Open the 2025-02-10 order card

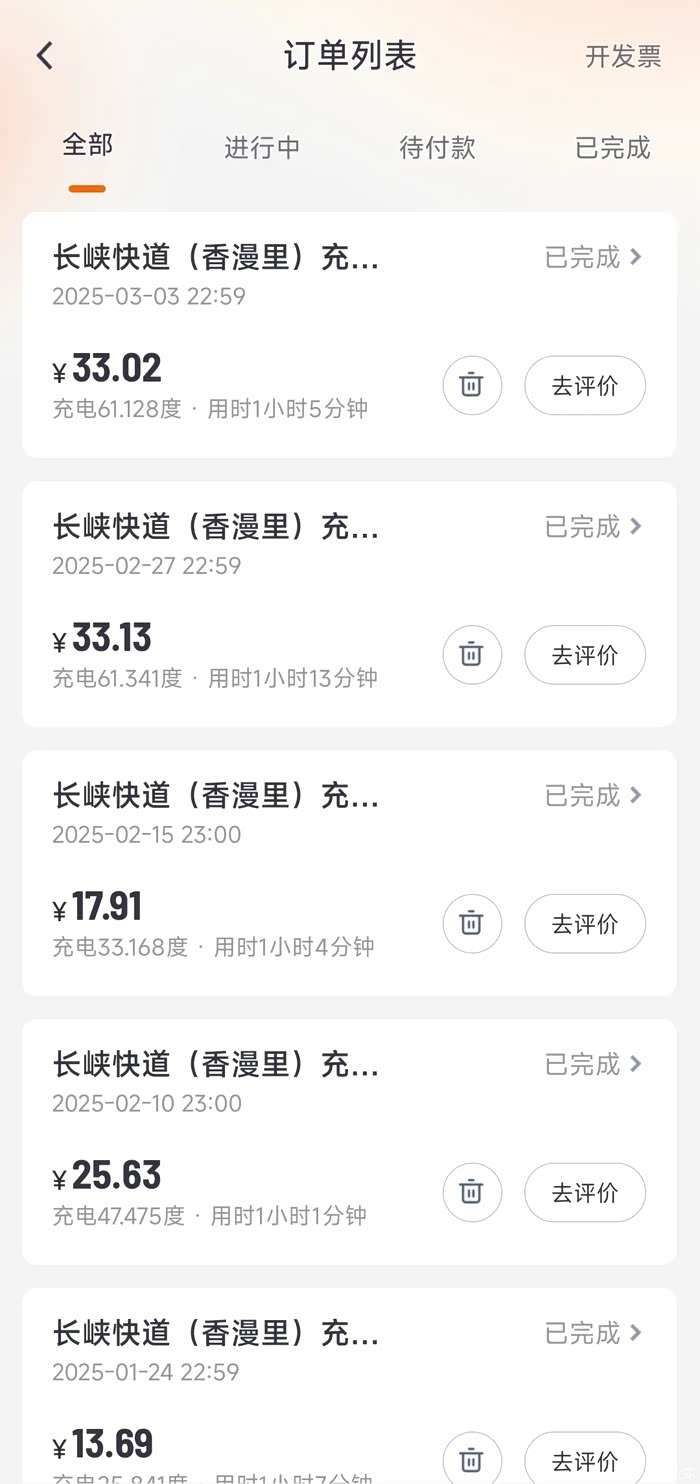point(593,1065)
